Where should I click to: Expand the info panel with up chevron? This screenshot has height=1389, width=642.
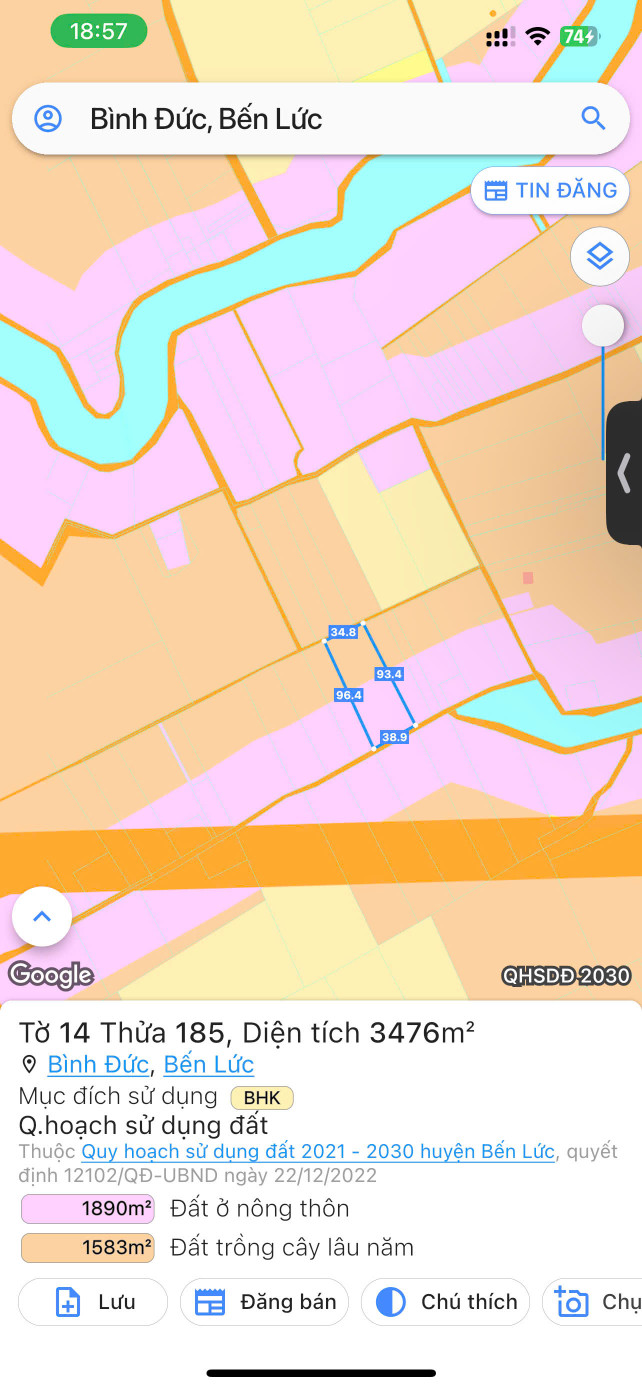click(x=42, y=916)
